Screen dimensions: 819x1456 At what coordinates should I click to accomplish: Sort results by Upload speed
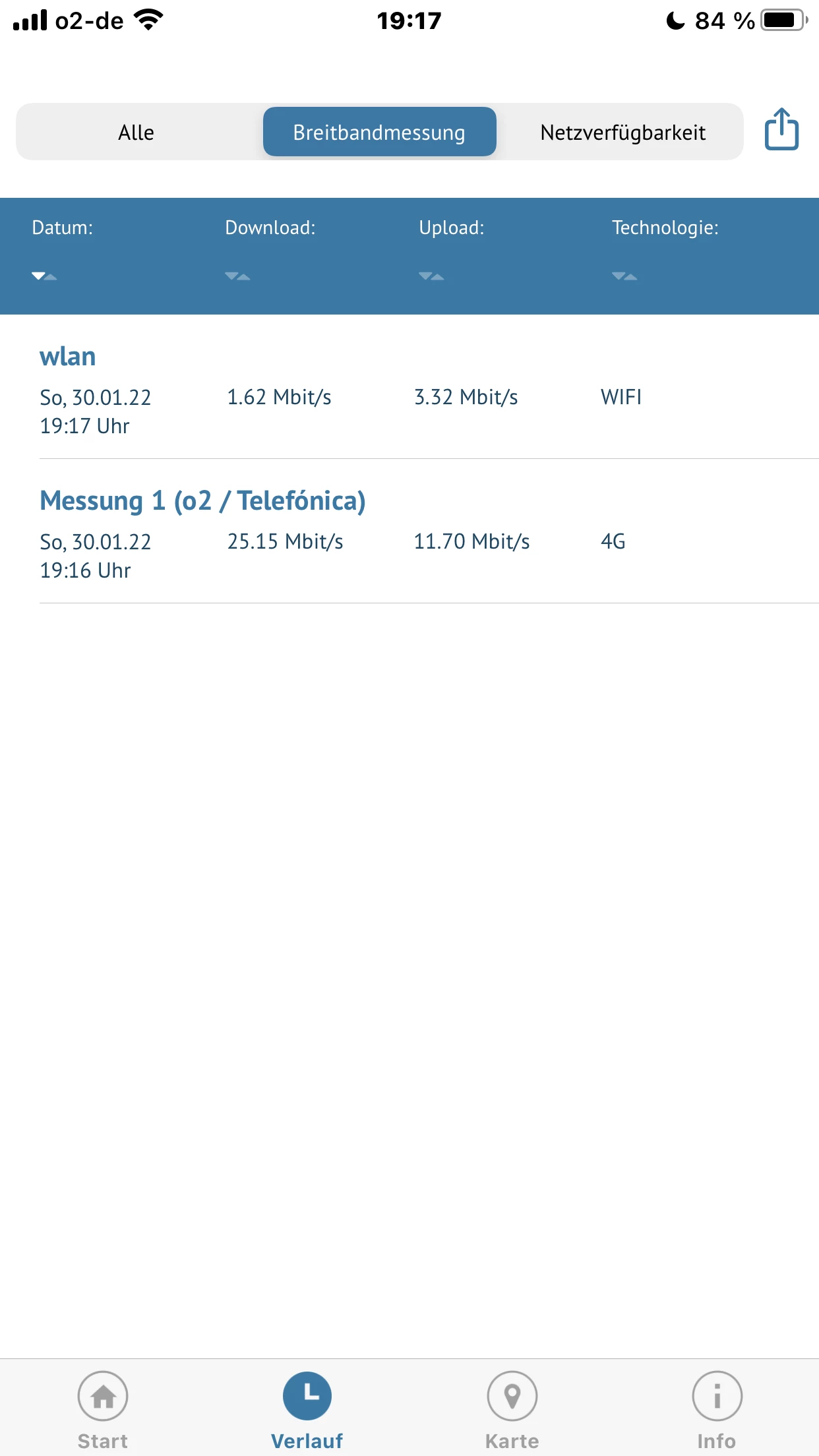[x=431, y=276]
